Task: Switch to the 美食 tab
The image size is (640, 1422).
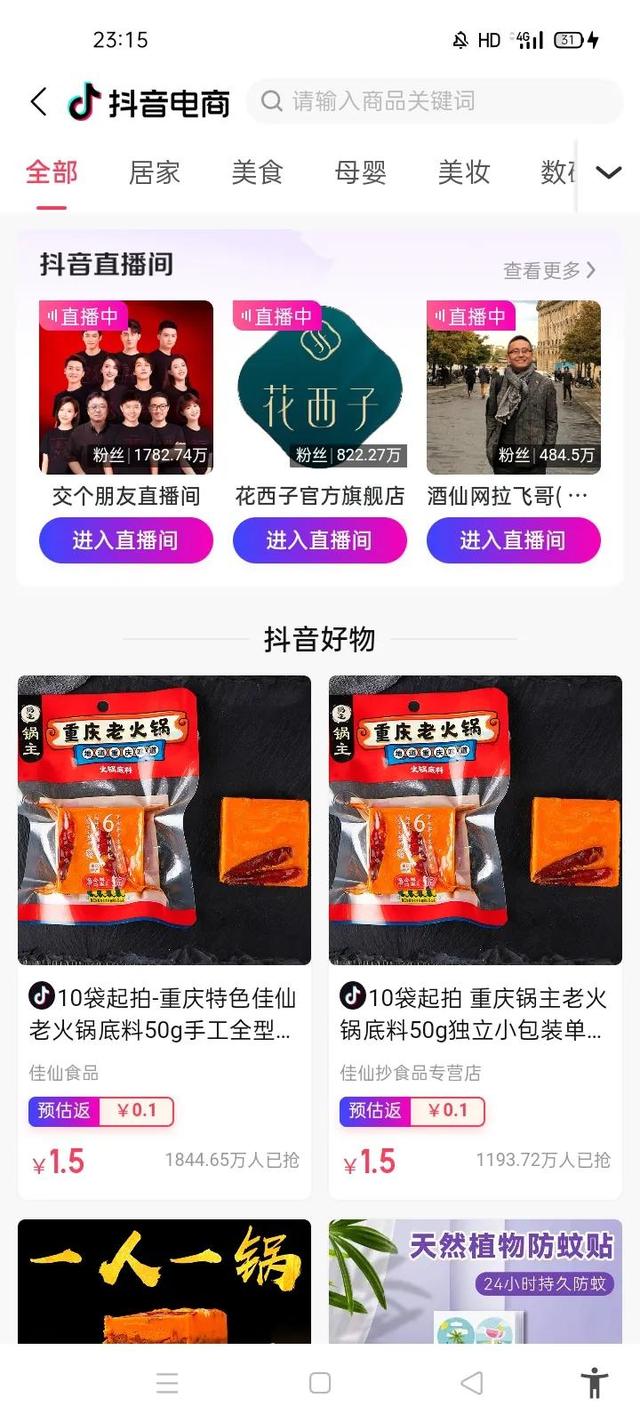Action: pos(257,172)
